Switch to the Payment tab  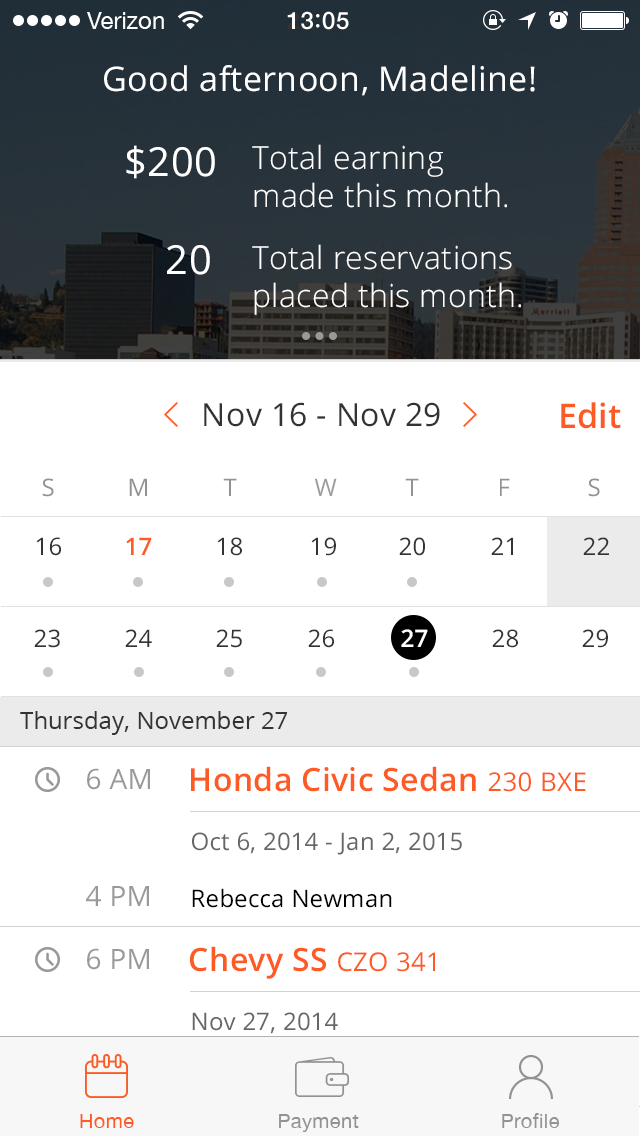tap(320, 1093)
